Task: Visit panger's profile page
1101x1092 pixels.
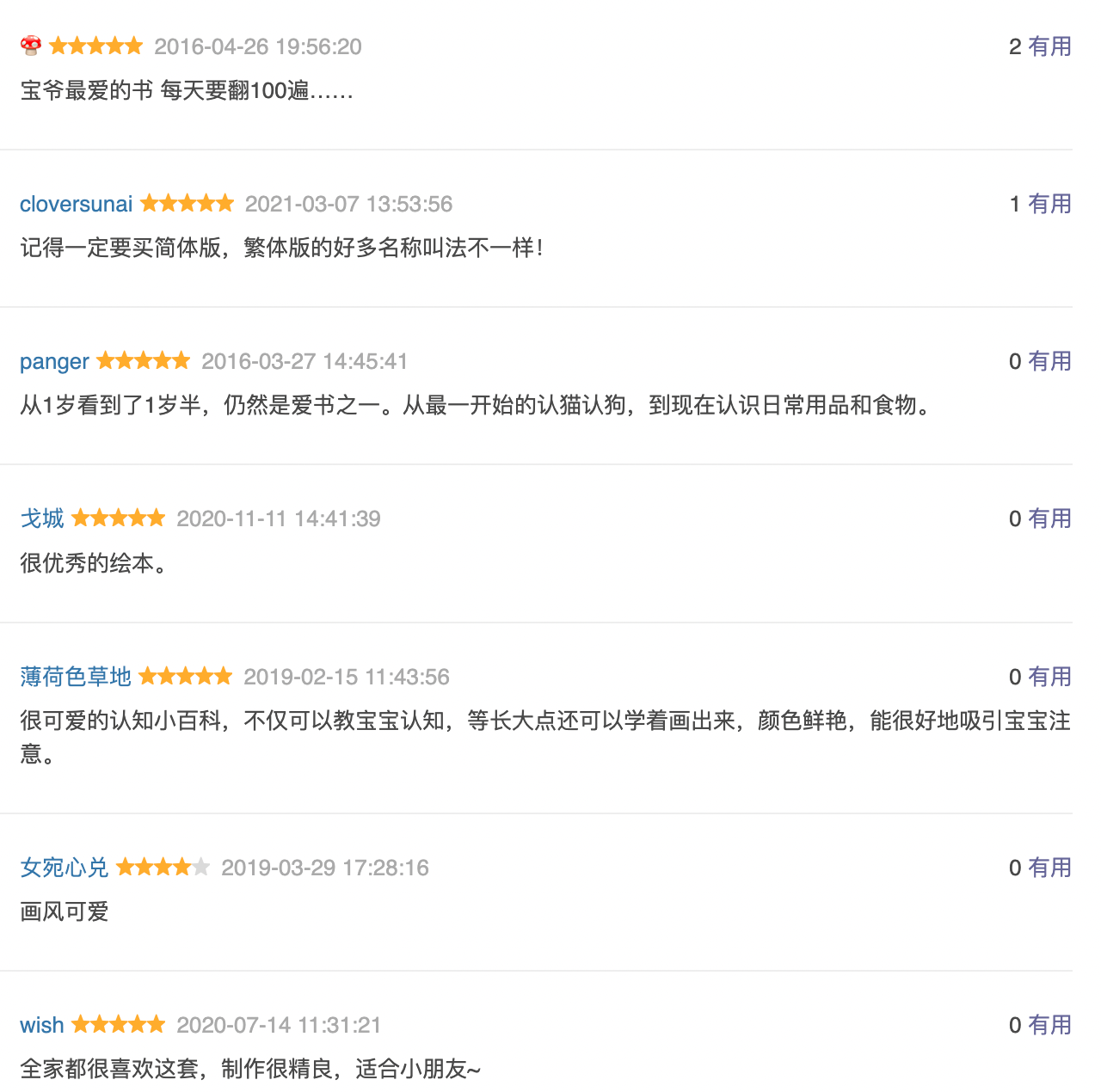Action: tap(54, 361)
